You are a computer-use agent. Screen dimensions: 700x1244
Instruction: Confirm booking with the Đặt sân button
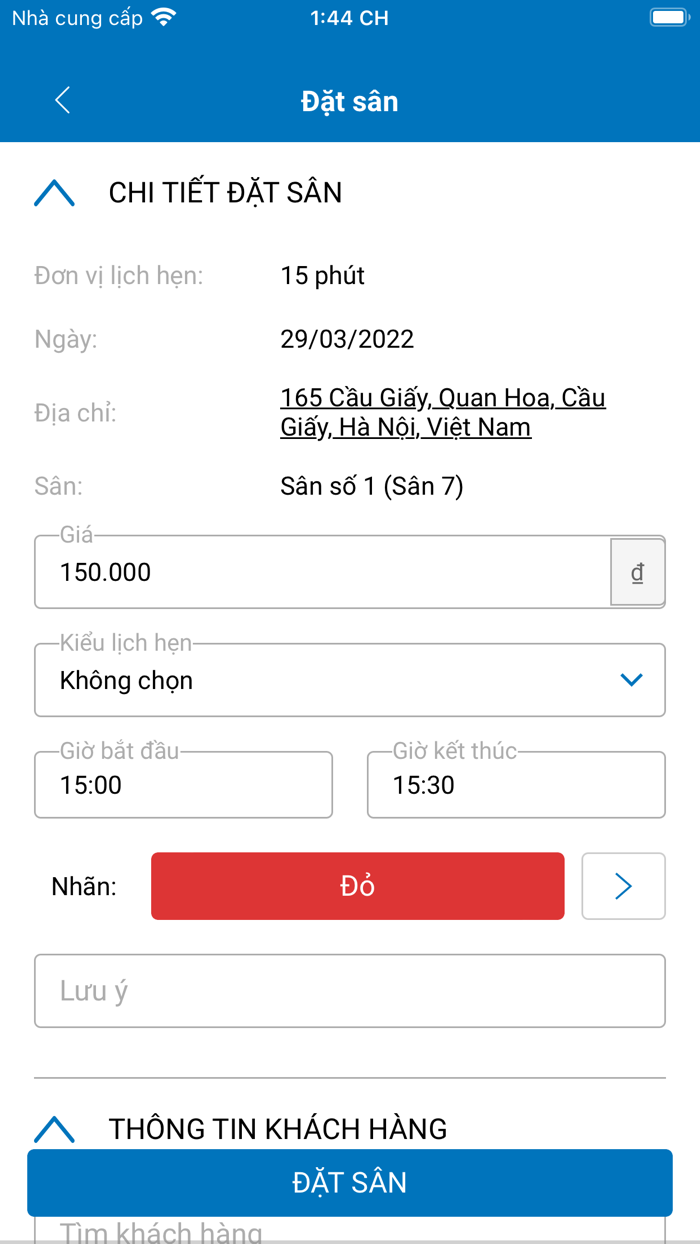349,1183
